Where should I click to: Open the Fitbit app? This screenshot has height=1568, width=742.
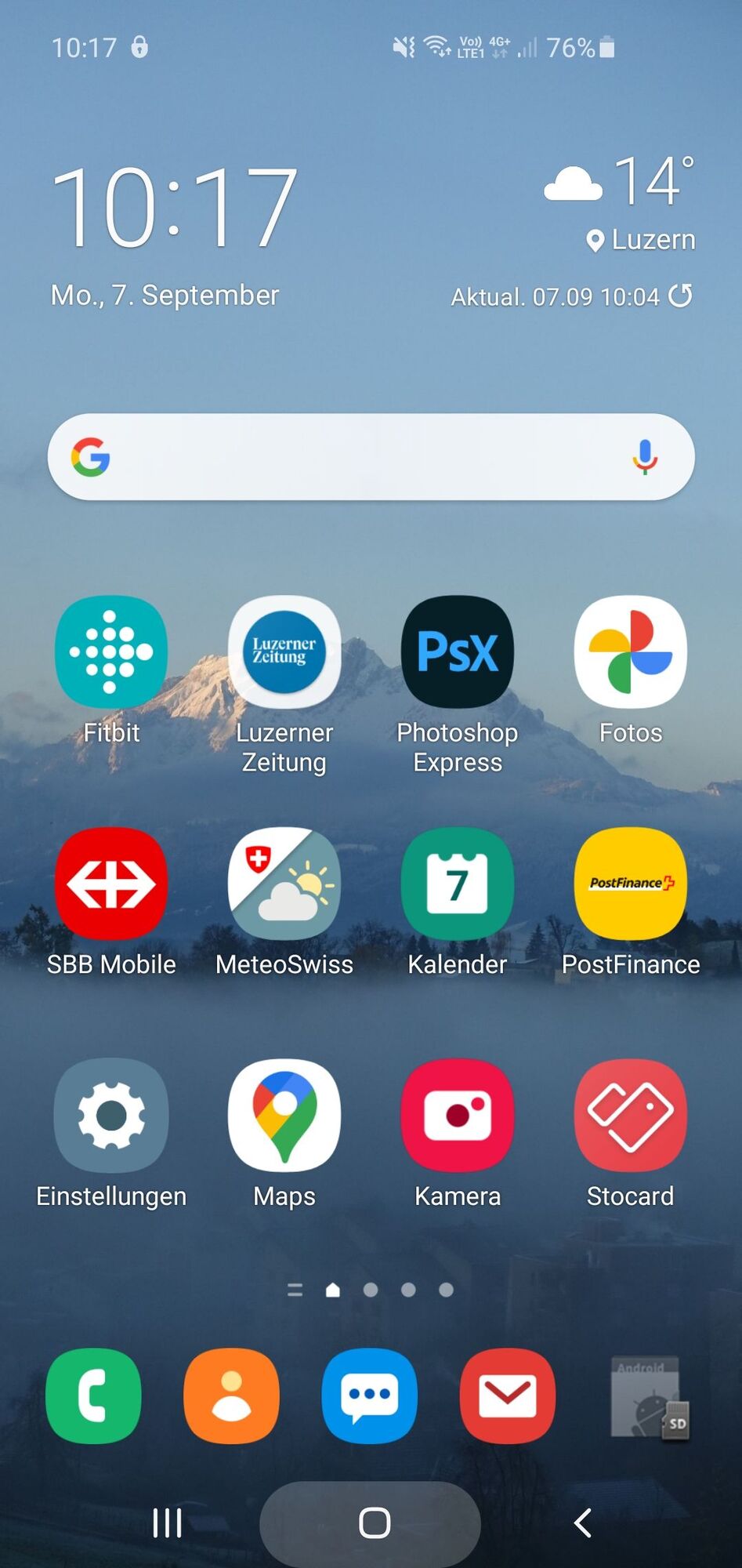(x=111, y=652)
